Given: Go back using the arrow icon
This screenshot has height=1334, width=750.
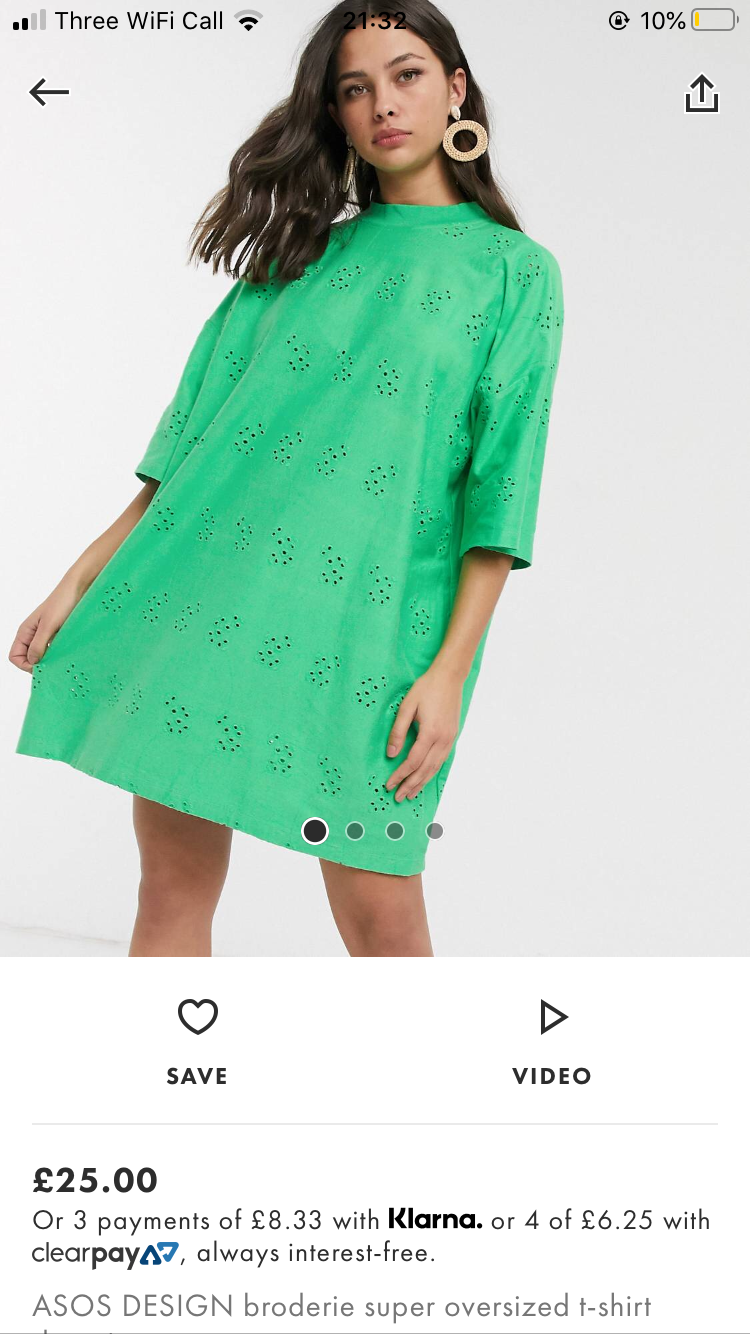Looking at the screenshot, I should coord(49,93).
